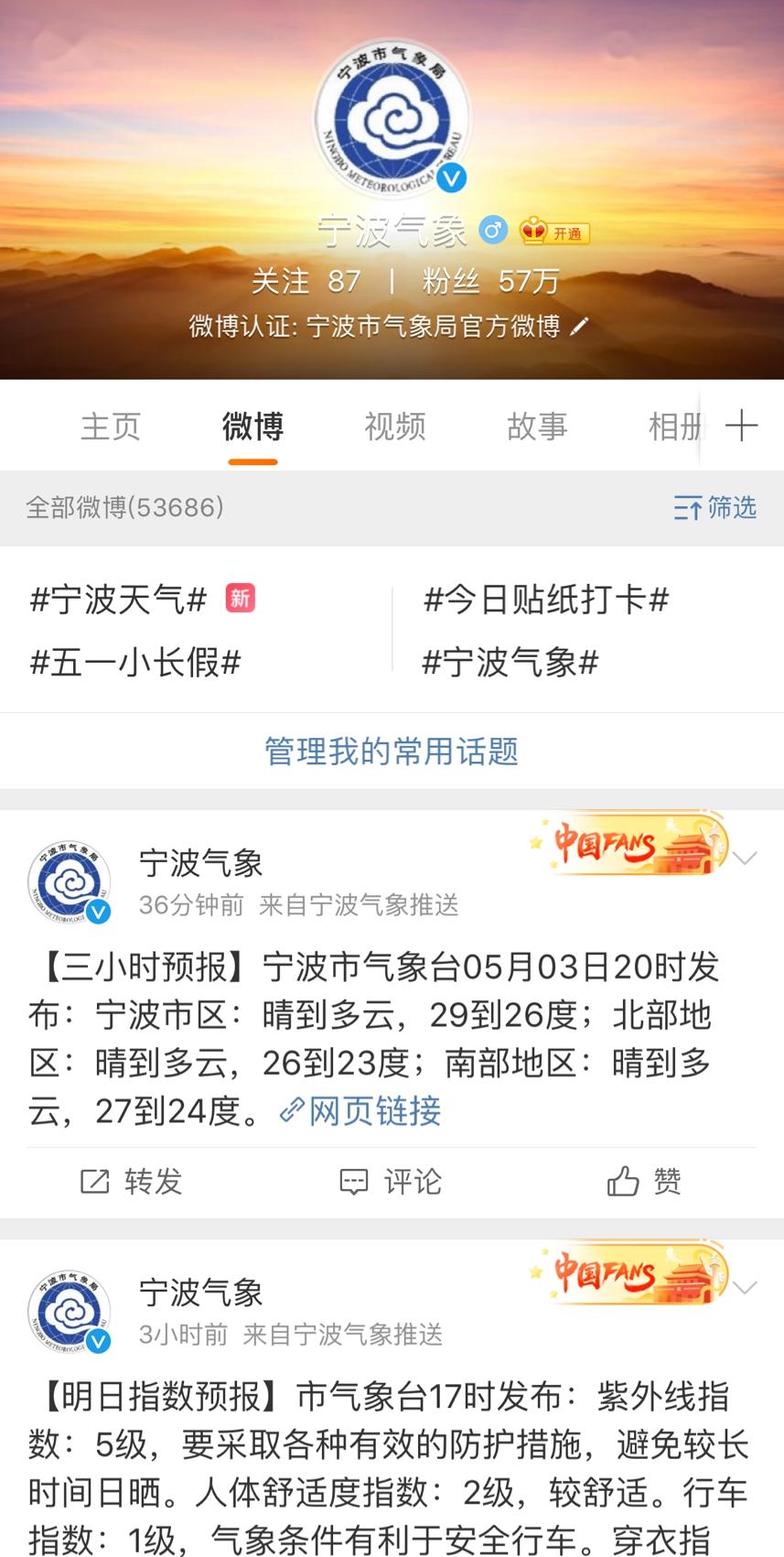Open the 粉丝 57万 followers list
This screenshot has width=784, height=1557.
click(x=490, y=281)
